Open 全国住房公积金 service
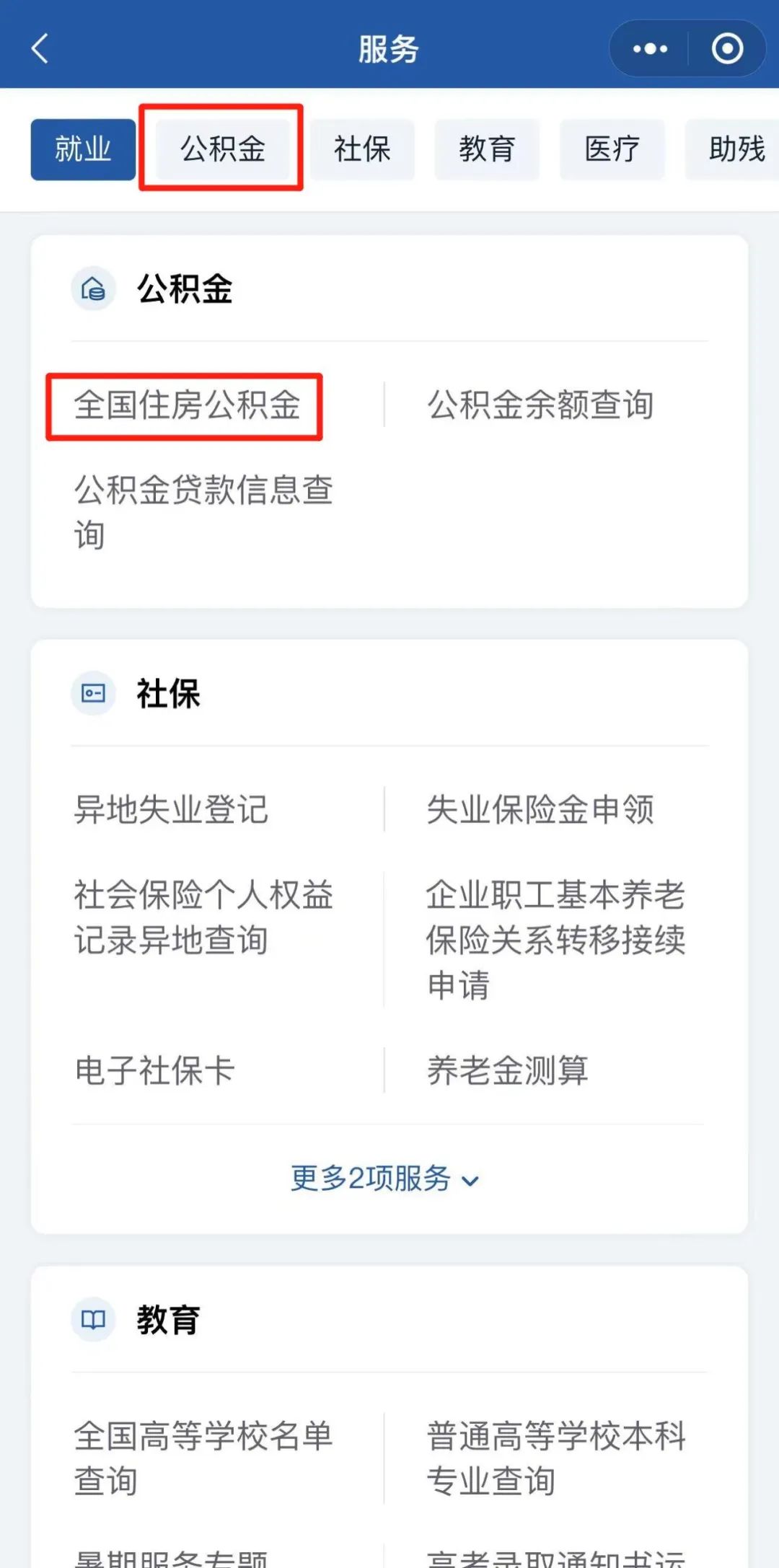 pyautogui.click(x=186, y=405)
